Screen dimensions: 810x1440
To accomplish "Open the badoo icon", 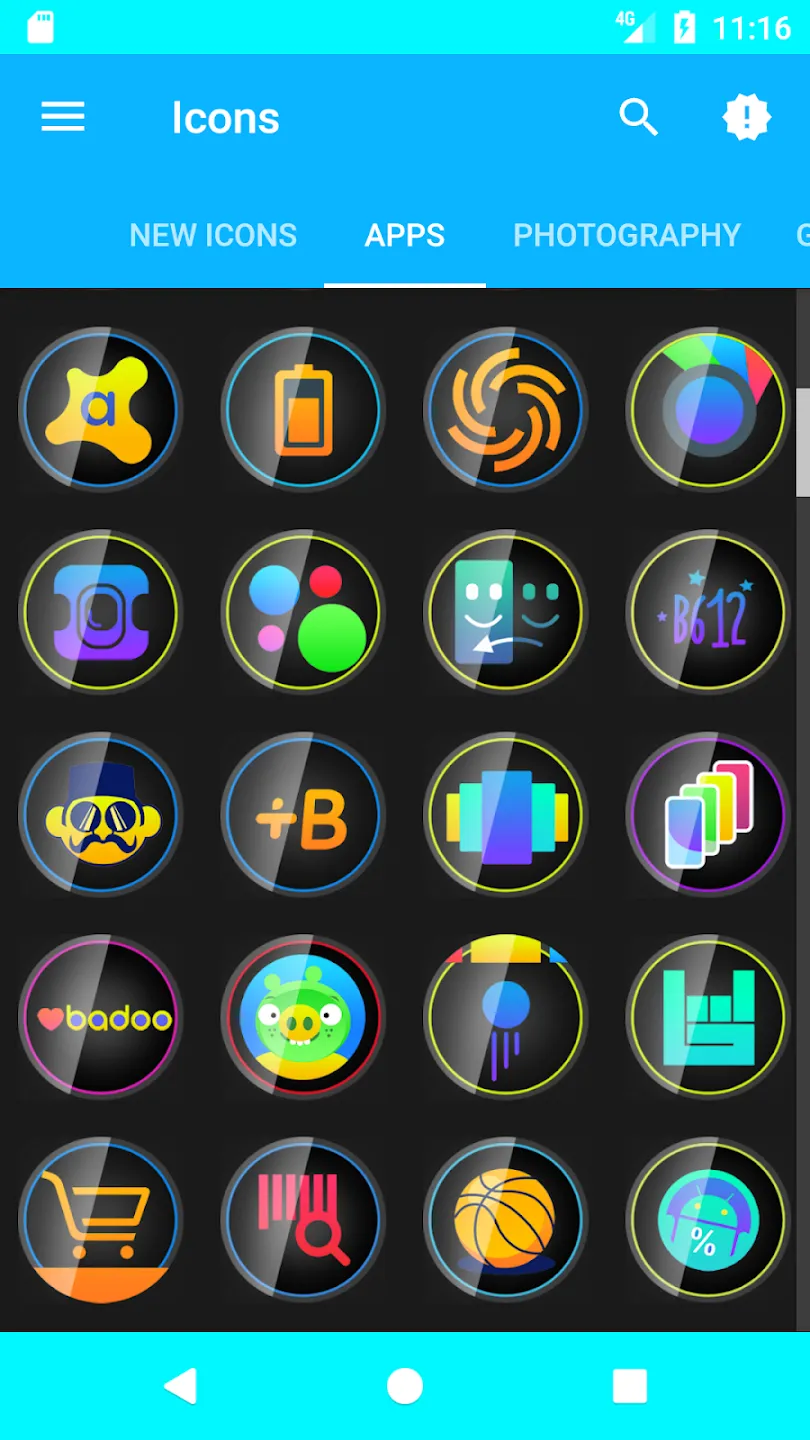I will (x=100, y=1018).
